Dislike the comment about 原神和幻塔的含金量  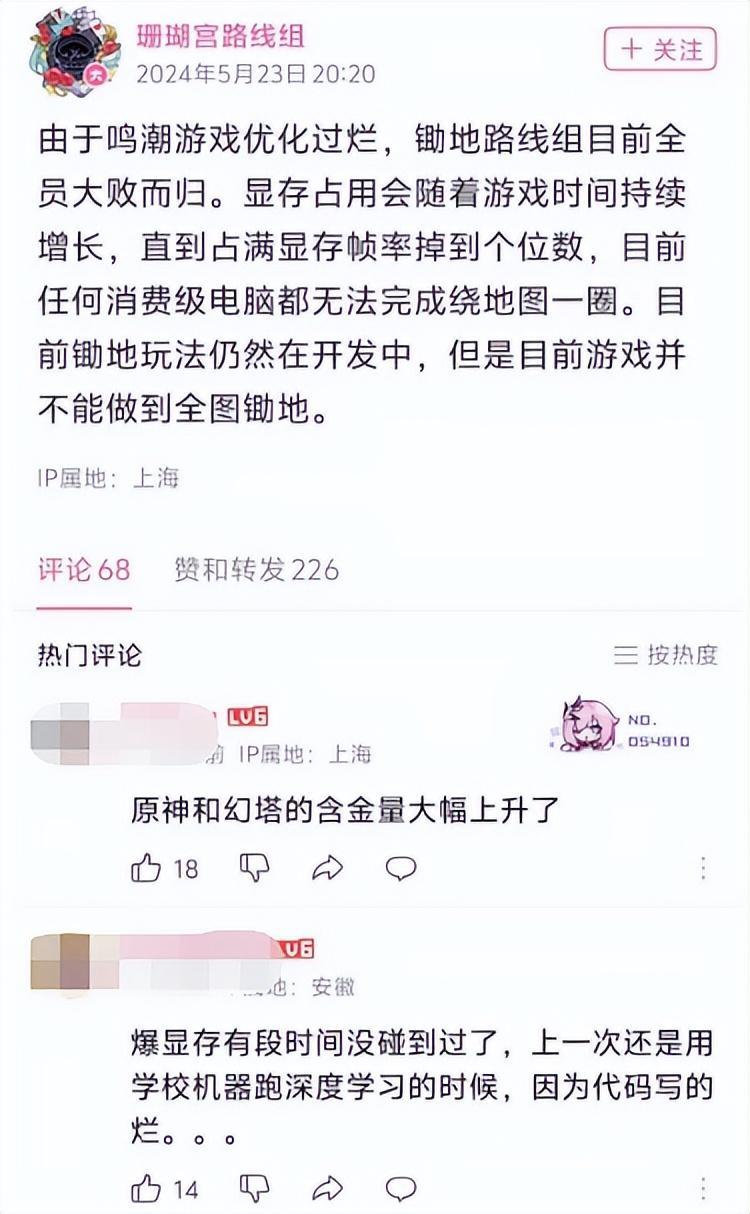[x=255, y=868]
